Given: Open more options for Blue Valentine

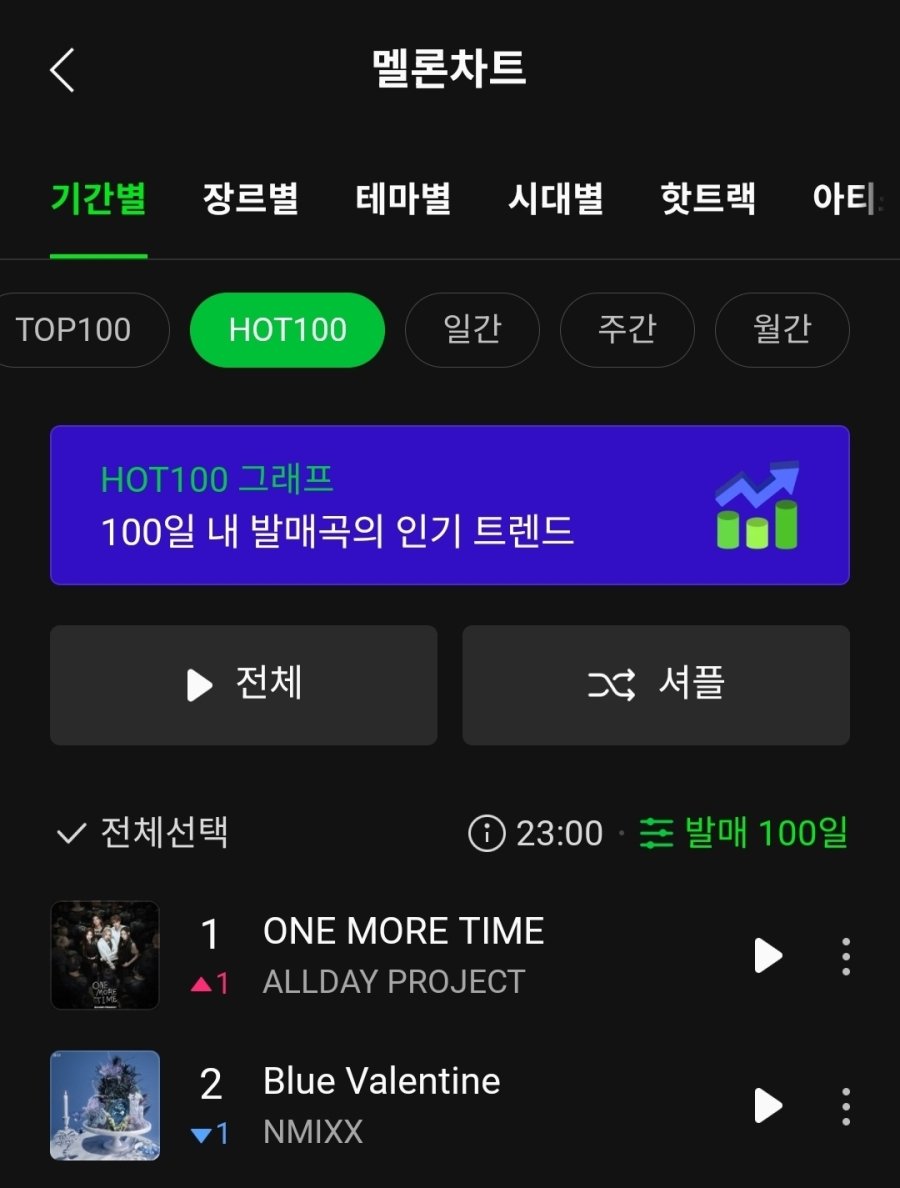Looking at the screenshot, I should click(x=846, y=1106).
